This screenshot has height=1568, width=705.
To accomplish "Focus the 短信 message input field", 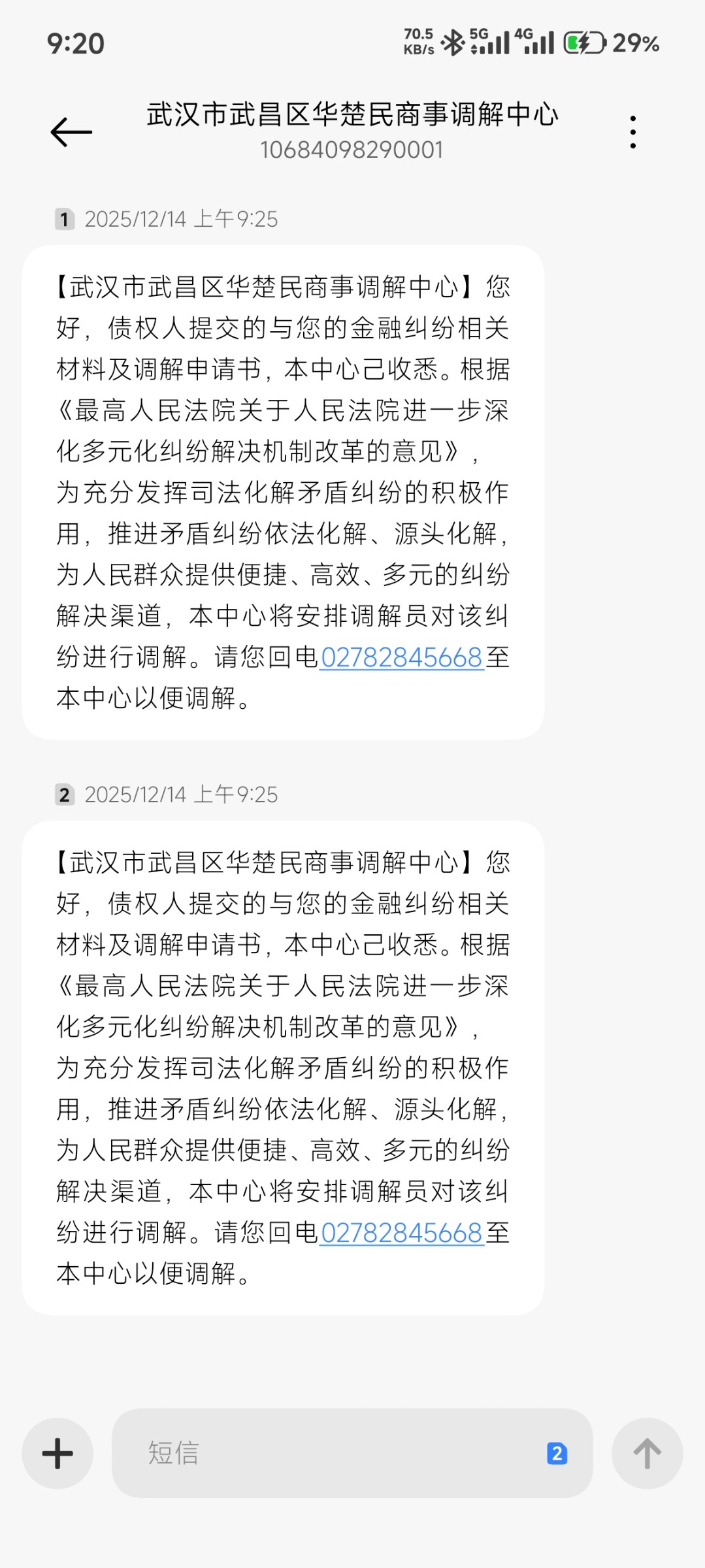I will click(x=327, y=1454).
